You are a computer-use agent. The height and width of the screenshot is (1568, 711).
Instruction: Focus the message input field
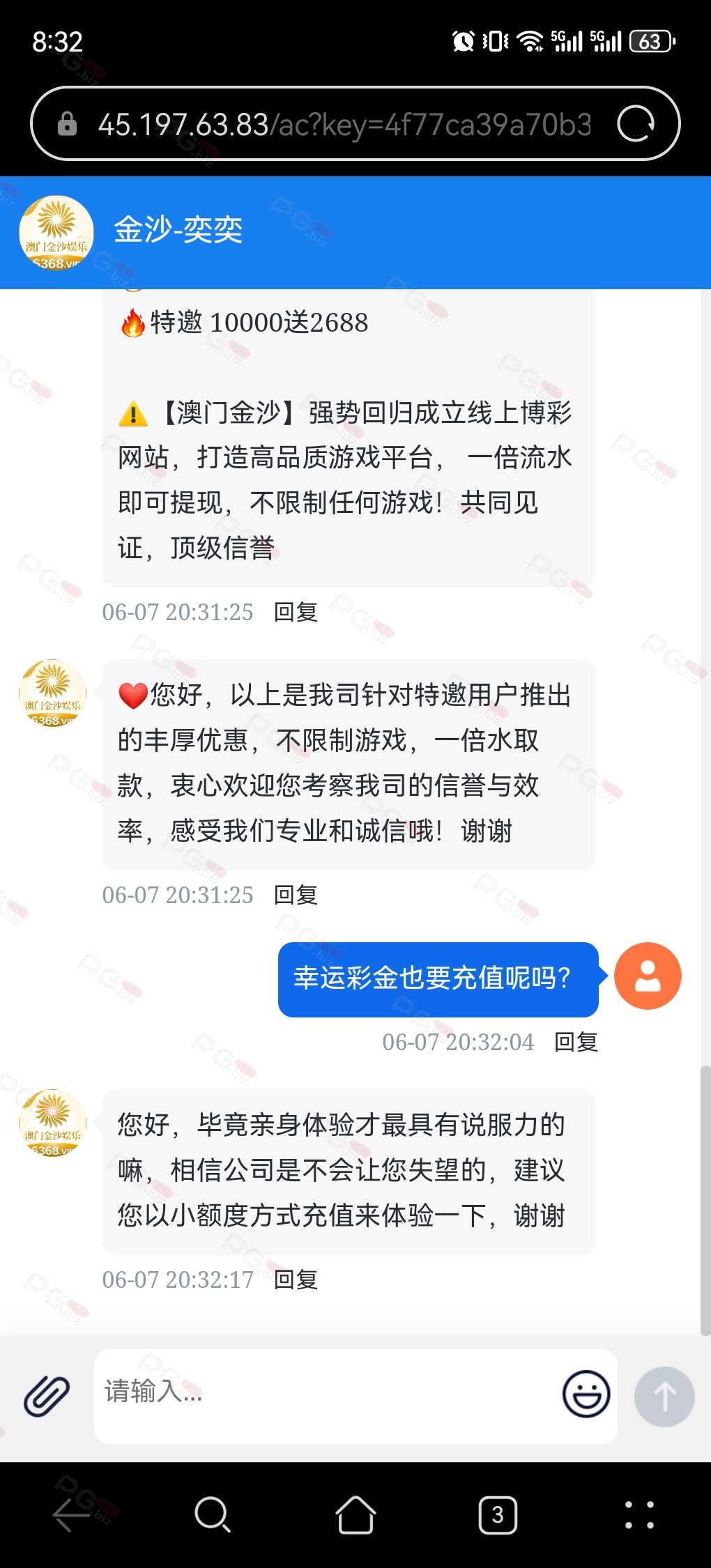pos(326,1396)
